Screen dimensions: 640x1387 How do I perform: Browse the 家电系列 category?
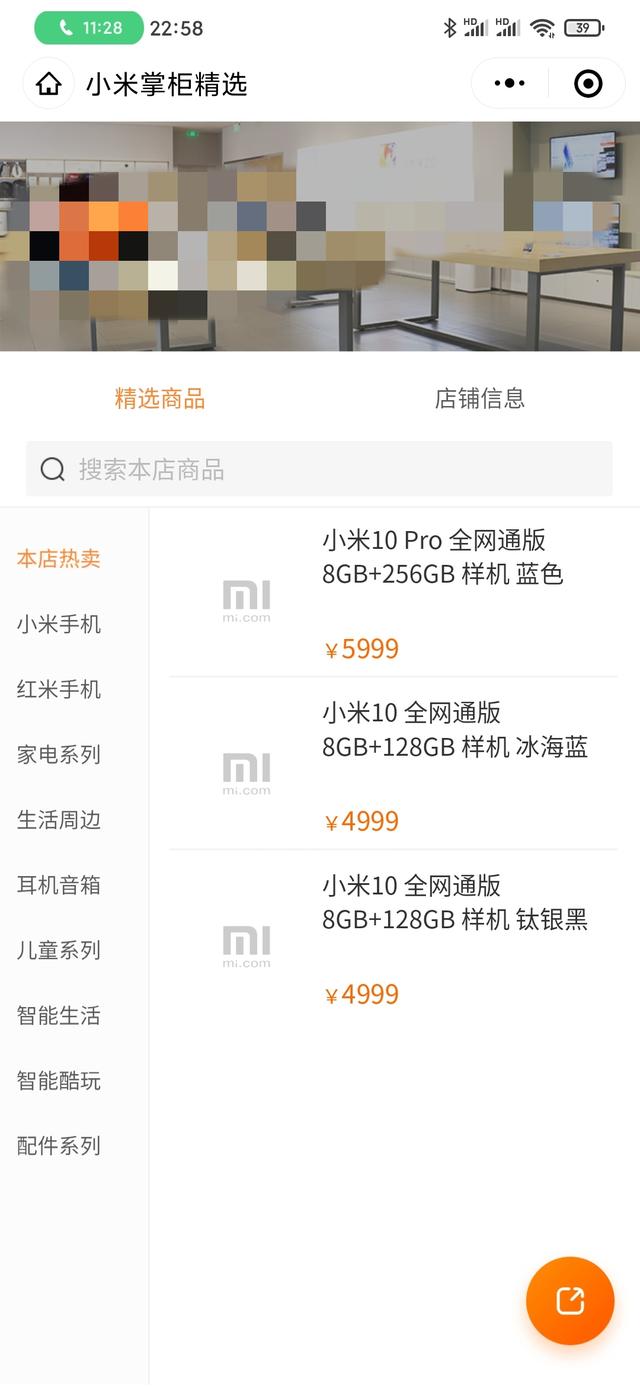click(59, 754)
